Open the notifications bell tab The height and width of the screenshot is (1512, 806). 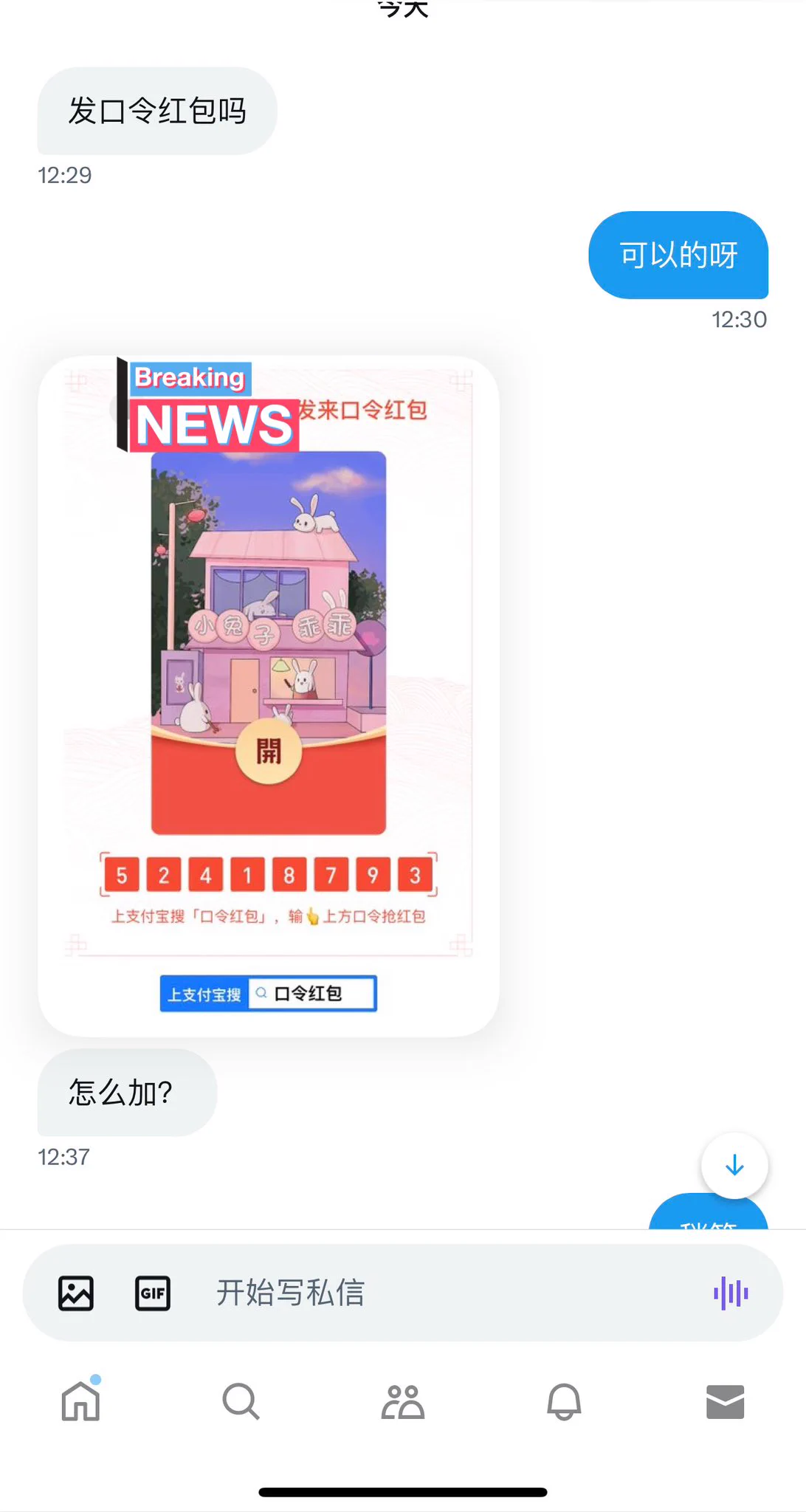pyautogui.click(x=564, y=1401)
